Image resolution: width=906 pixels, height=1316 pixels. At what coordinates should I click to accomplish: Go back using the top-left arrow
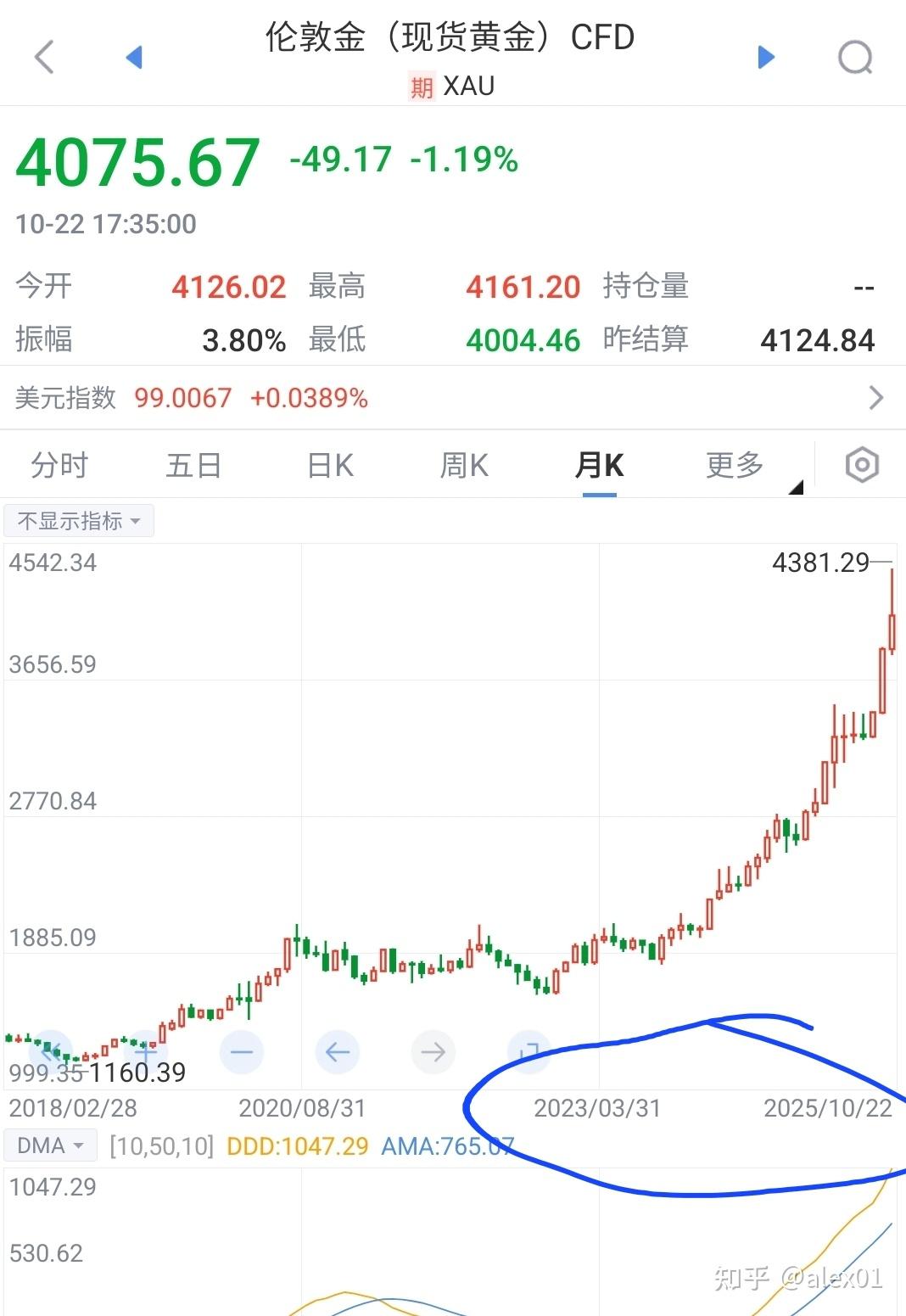click(x=44, y=58)
